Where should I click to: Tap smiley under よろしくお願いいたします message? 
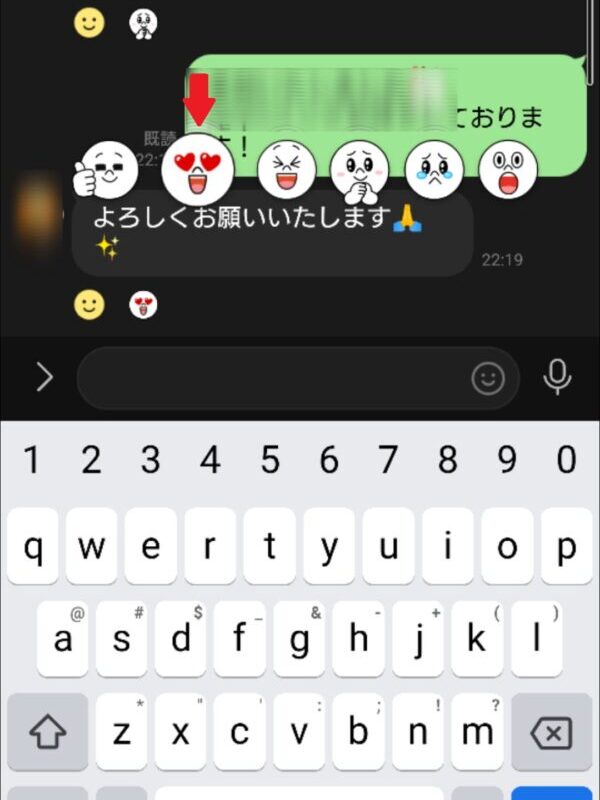coord(89,305)
